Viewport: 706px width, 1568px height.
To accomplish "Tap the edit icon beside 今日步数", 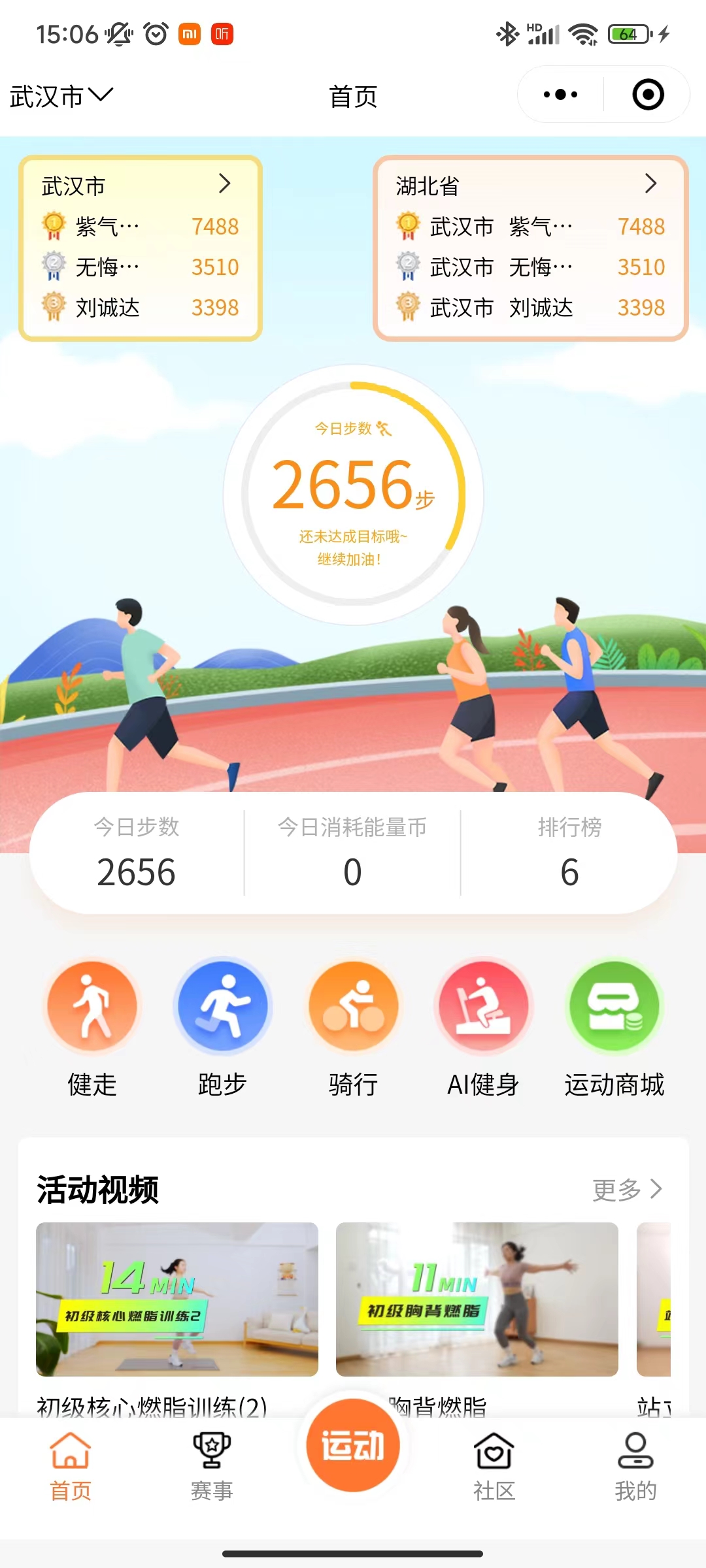I will click(x=384, y=429).
